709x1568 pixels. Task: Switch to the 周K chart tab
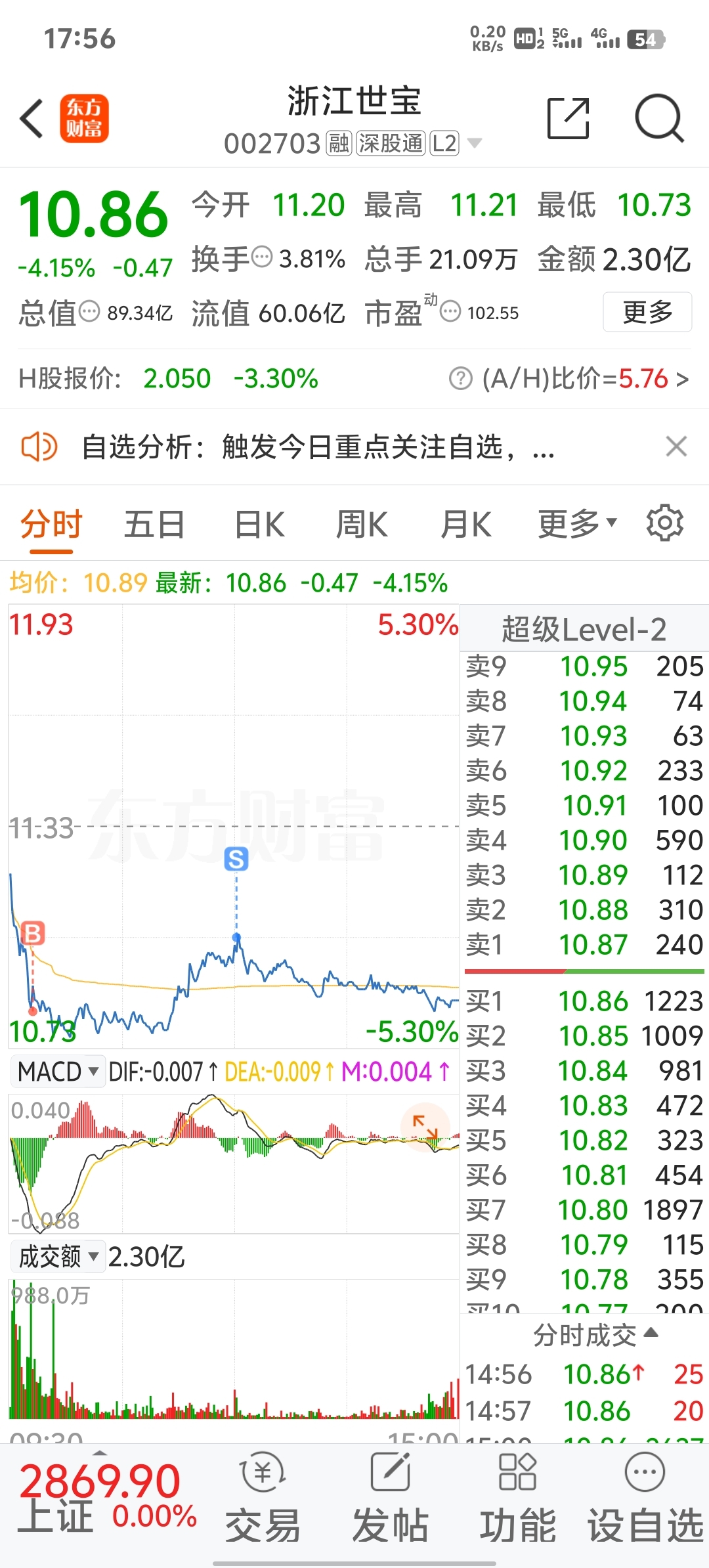click(x=361, y=525)
